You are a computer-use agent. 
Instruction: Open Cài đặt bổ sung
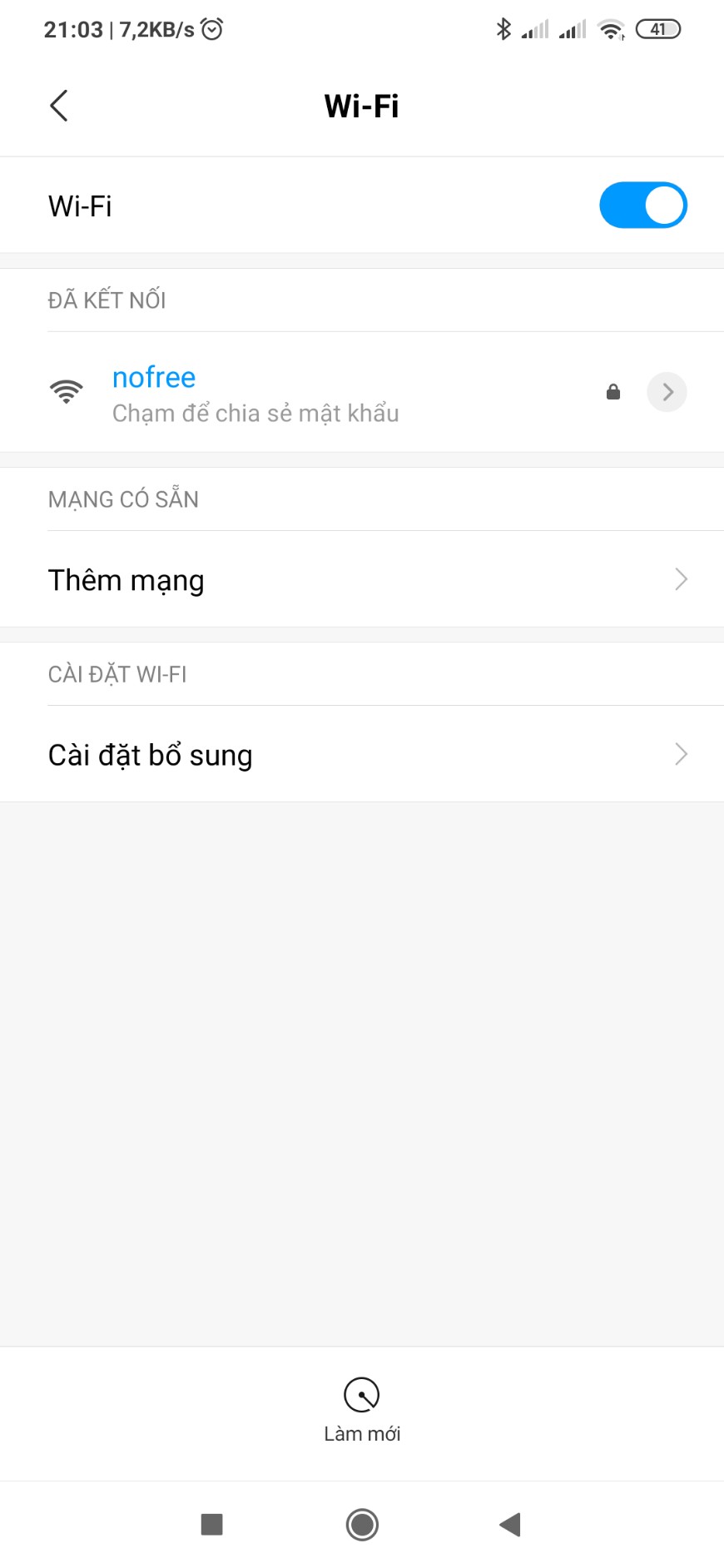click(361, 754)
